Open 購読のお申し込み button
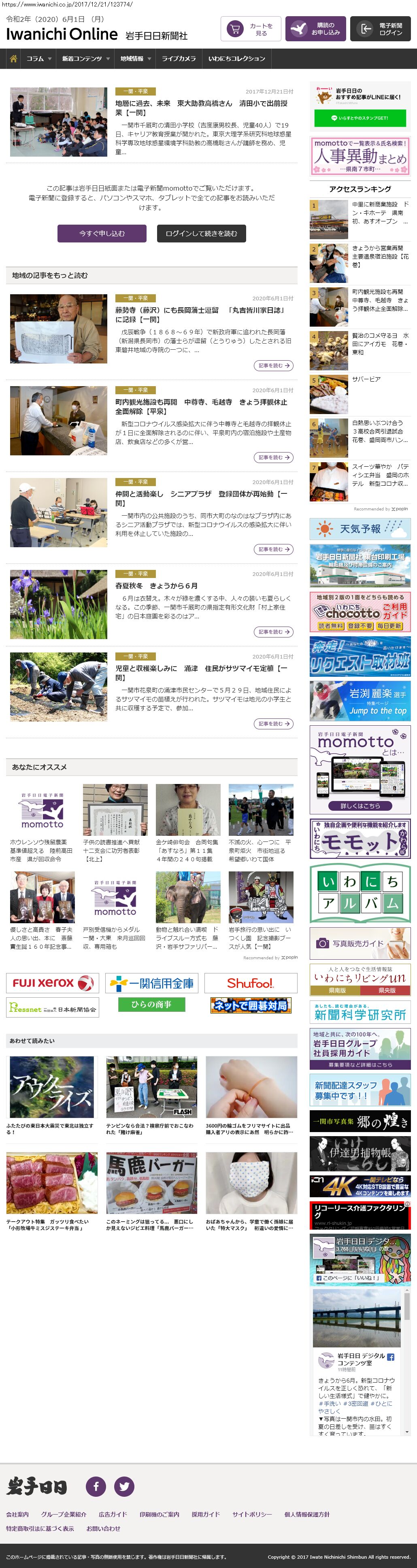 (315, 29)
